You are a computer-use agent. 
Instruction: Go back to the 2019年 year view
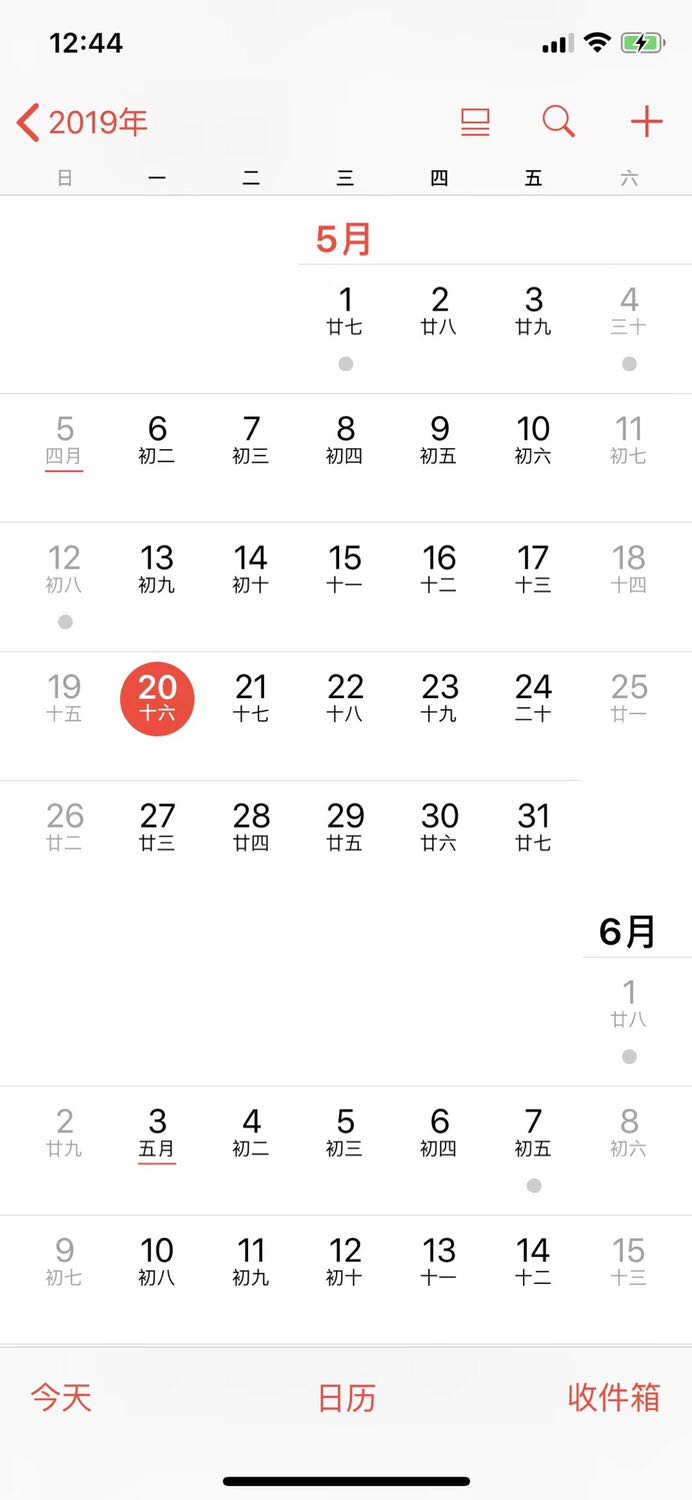(83, 123)
